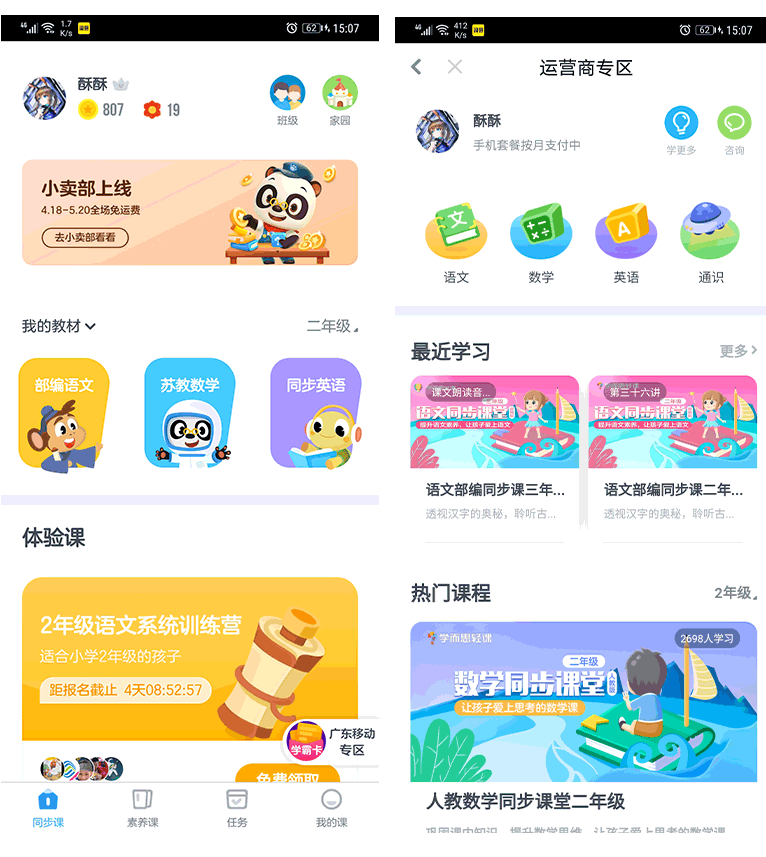Select the 数学 subject category
Viewport: 766px width, 857px height.
541,244
